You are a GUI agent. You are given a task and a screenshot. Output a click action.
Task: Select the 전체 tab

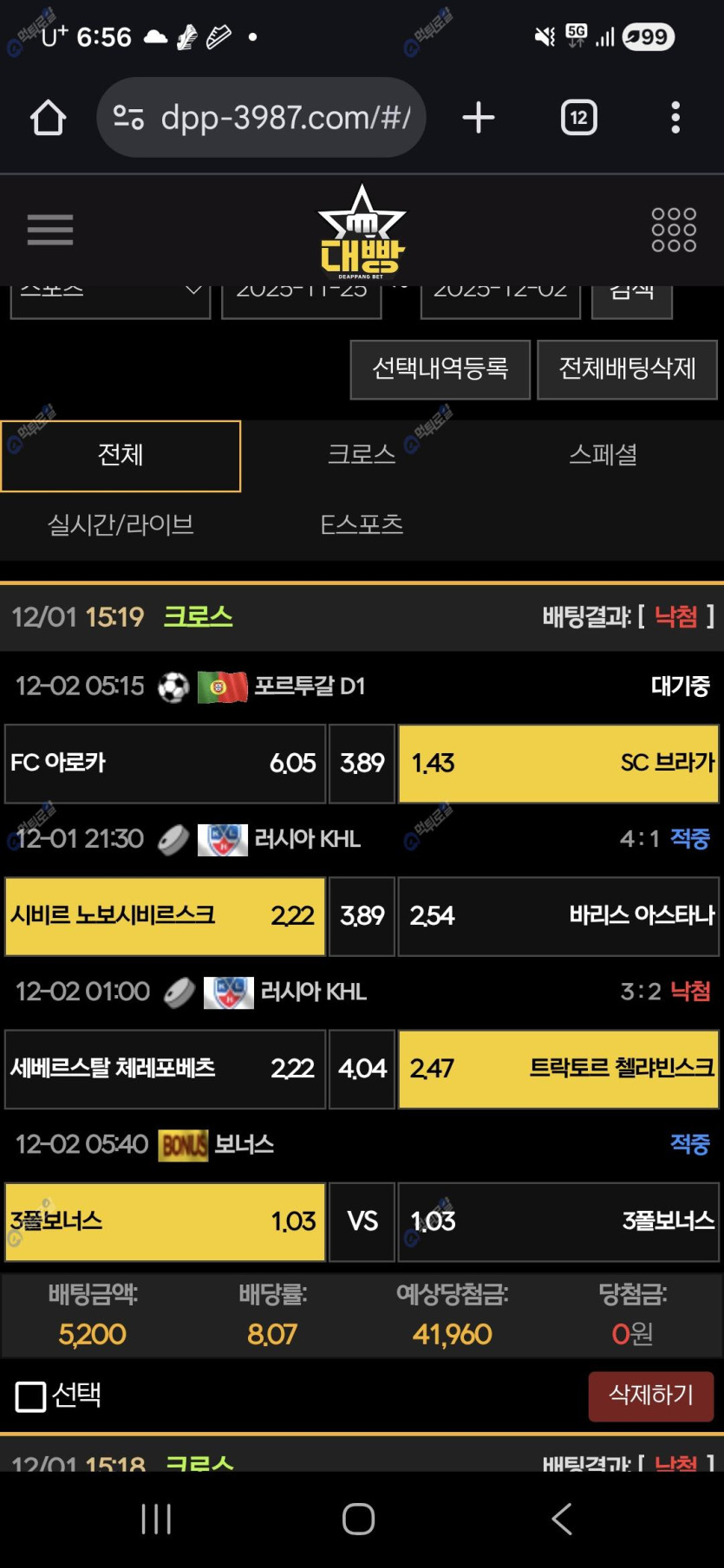pos(121,456)
